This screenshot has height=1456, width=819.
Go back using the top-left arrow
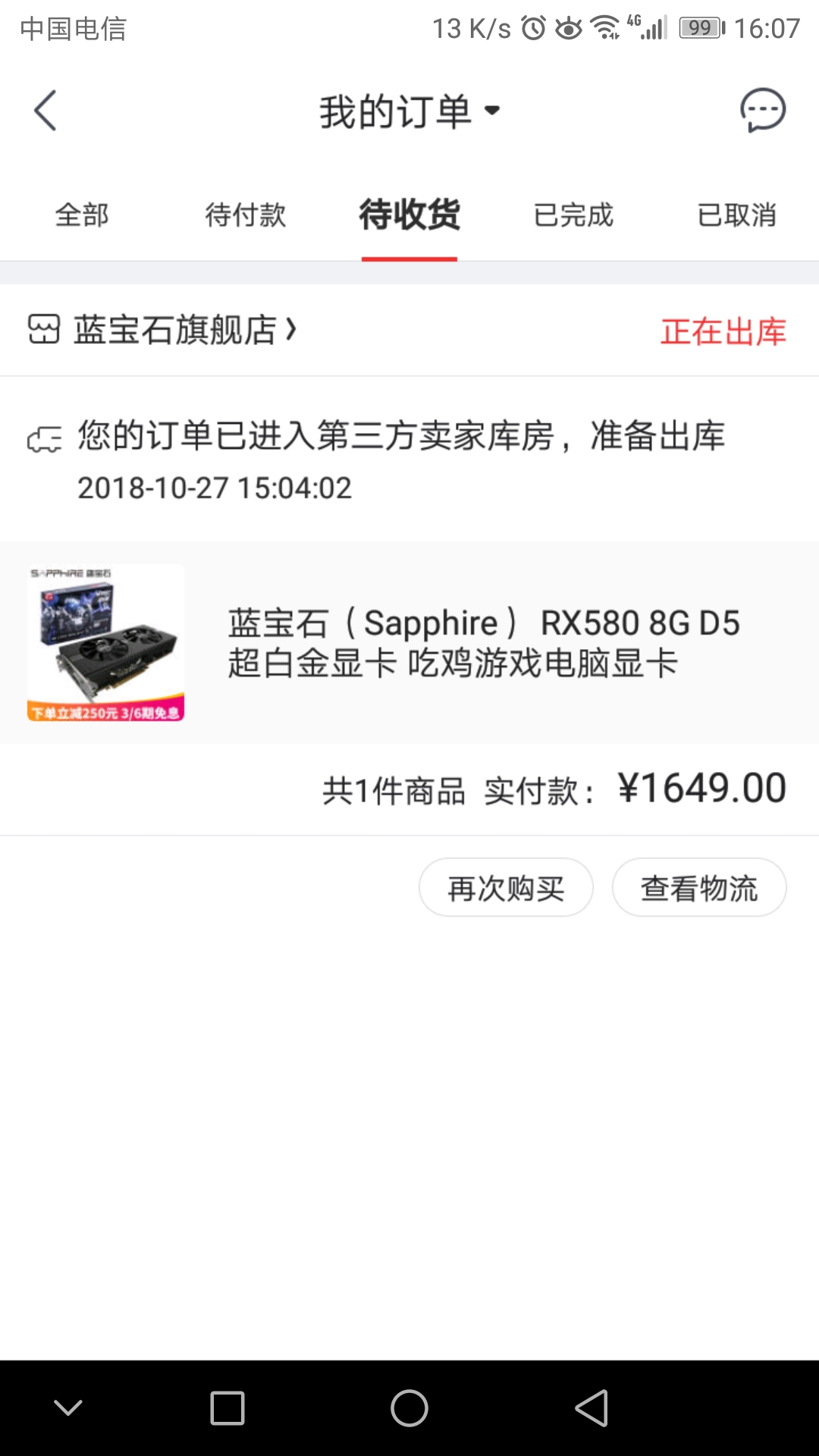coord(45,111)
